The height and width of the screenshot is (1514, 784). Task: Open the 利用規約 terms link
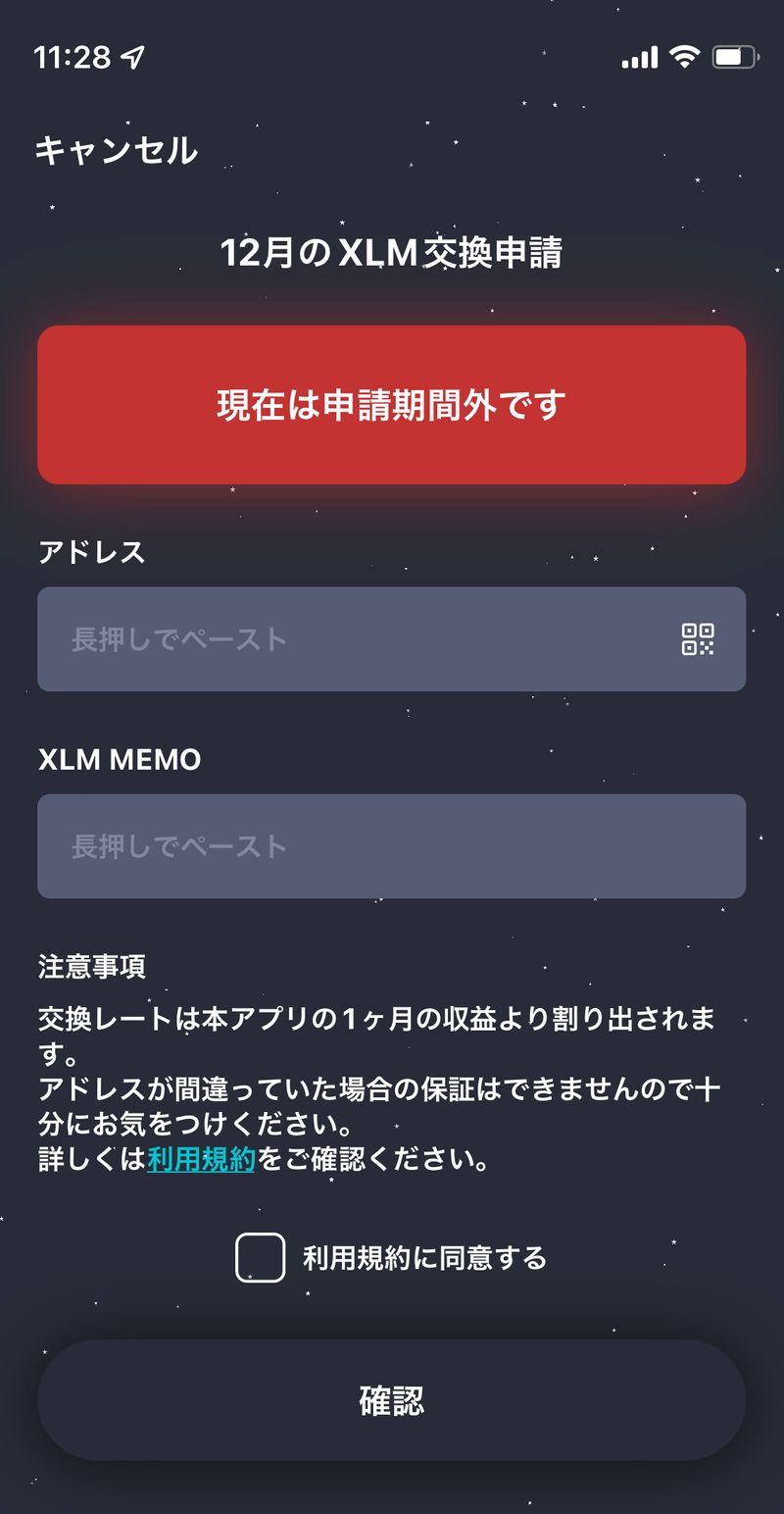201,1160
